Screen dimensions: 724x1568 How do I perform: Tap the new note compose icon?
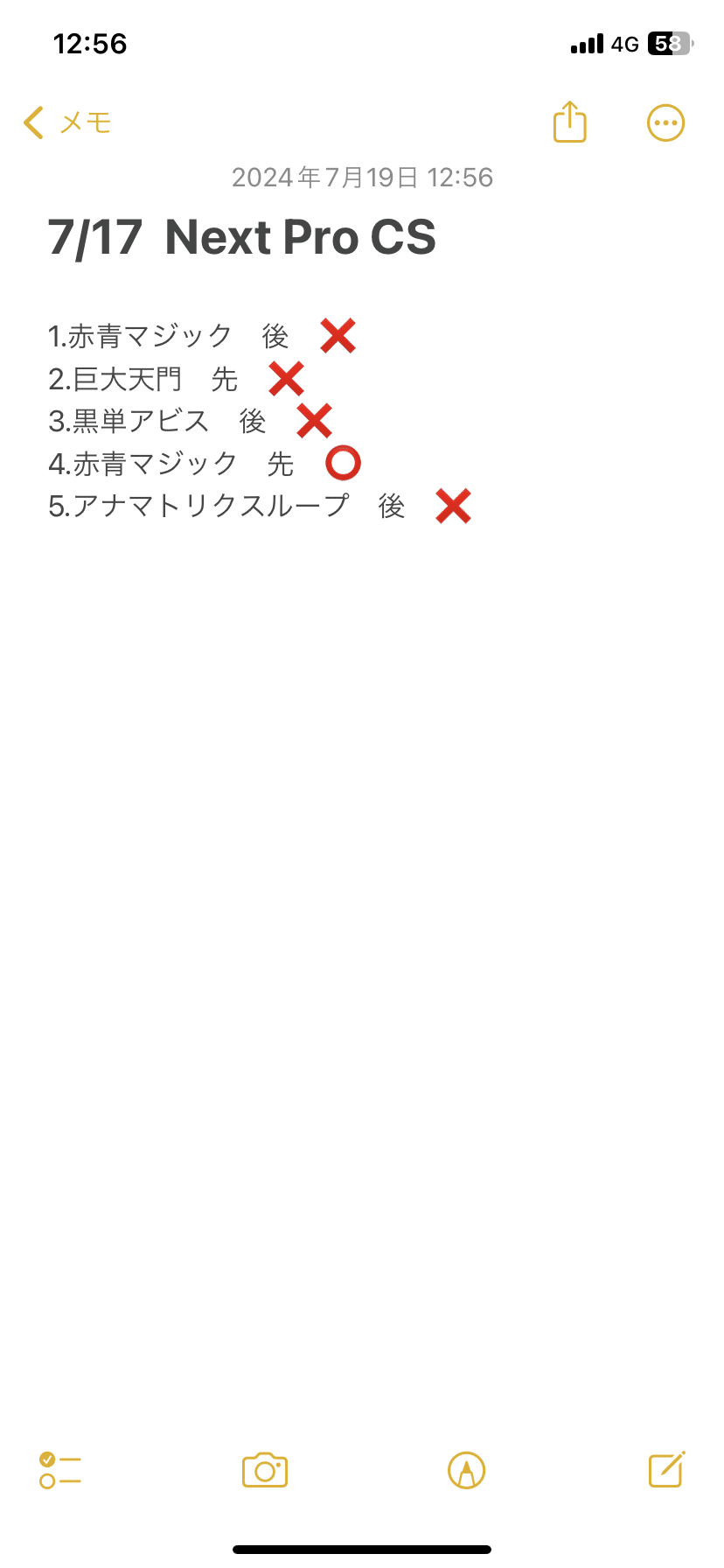click(665, 1470)
